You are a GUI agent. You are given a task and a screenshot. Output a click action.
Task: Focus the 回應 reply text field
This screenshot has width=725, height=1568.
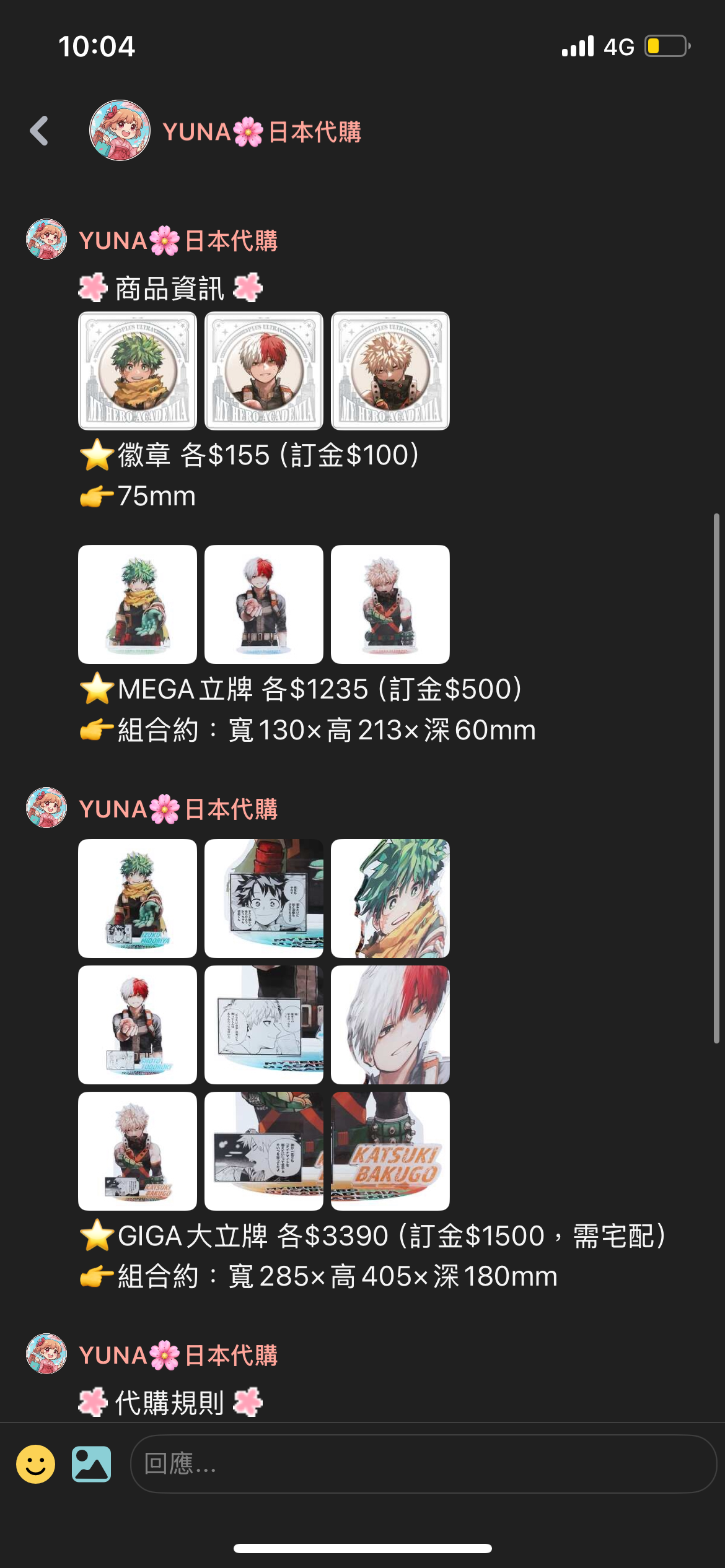[x=423, y=1464]
